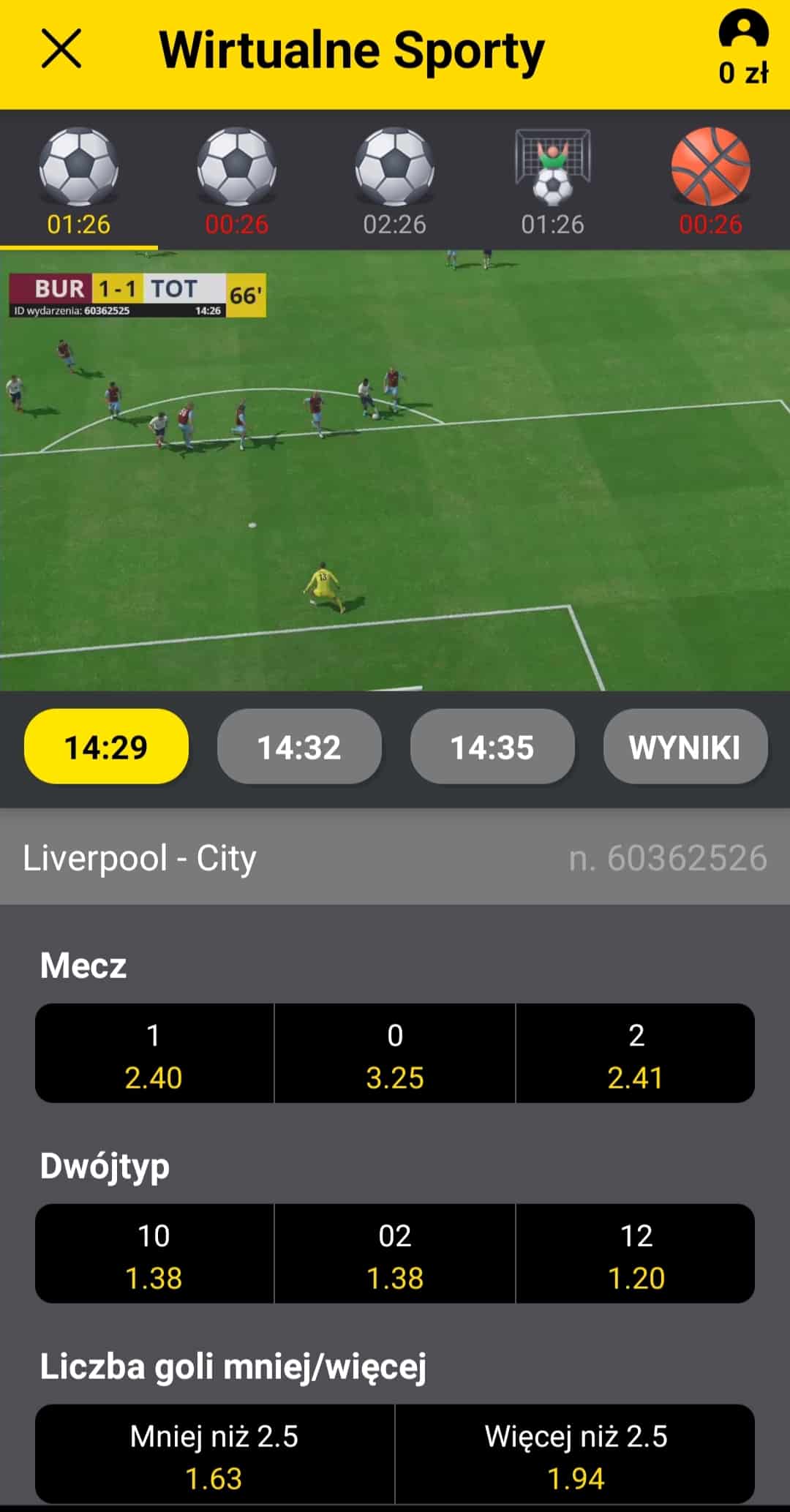Pick double chance 10 at 1.38
The width and height of the screenshot is (790, 1512).
(x=154, y=1254)
